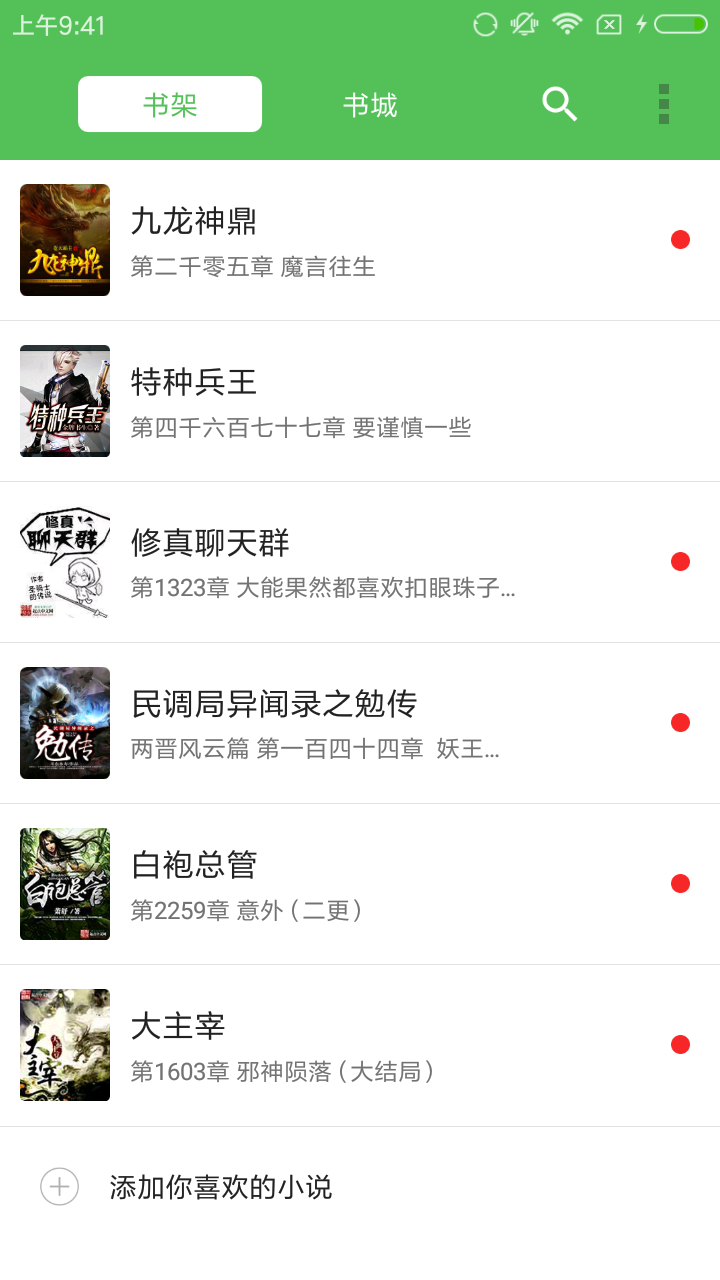Click the plus icon to add a novel
The height and width of the screenshot is (1280, 720).
pos(60,1186)
